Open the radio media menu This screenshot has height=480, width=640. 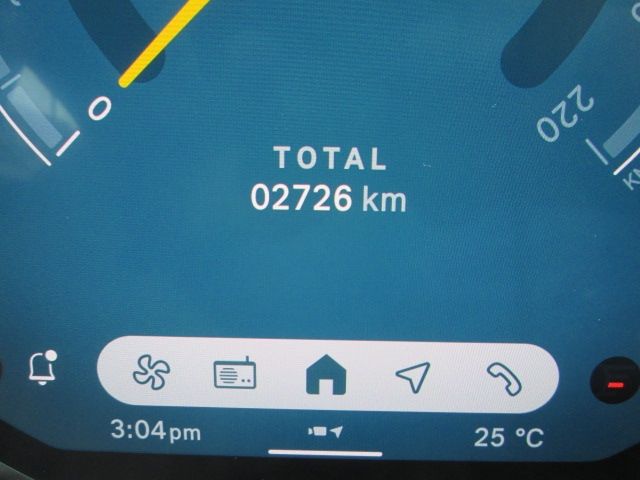pyautogui.click(x=236, y=375)
